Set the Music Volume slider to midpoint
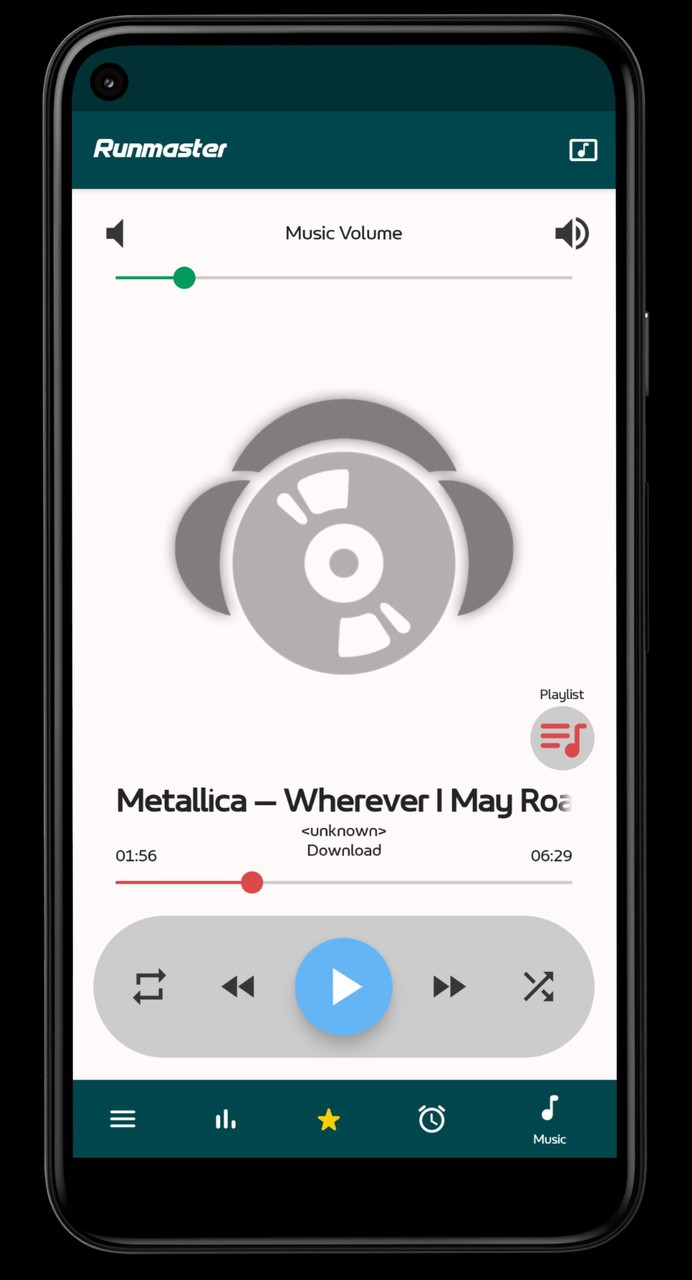The height and width of the screenshot is (1280, 692). coord(344,278)
